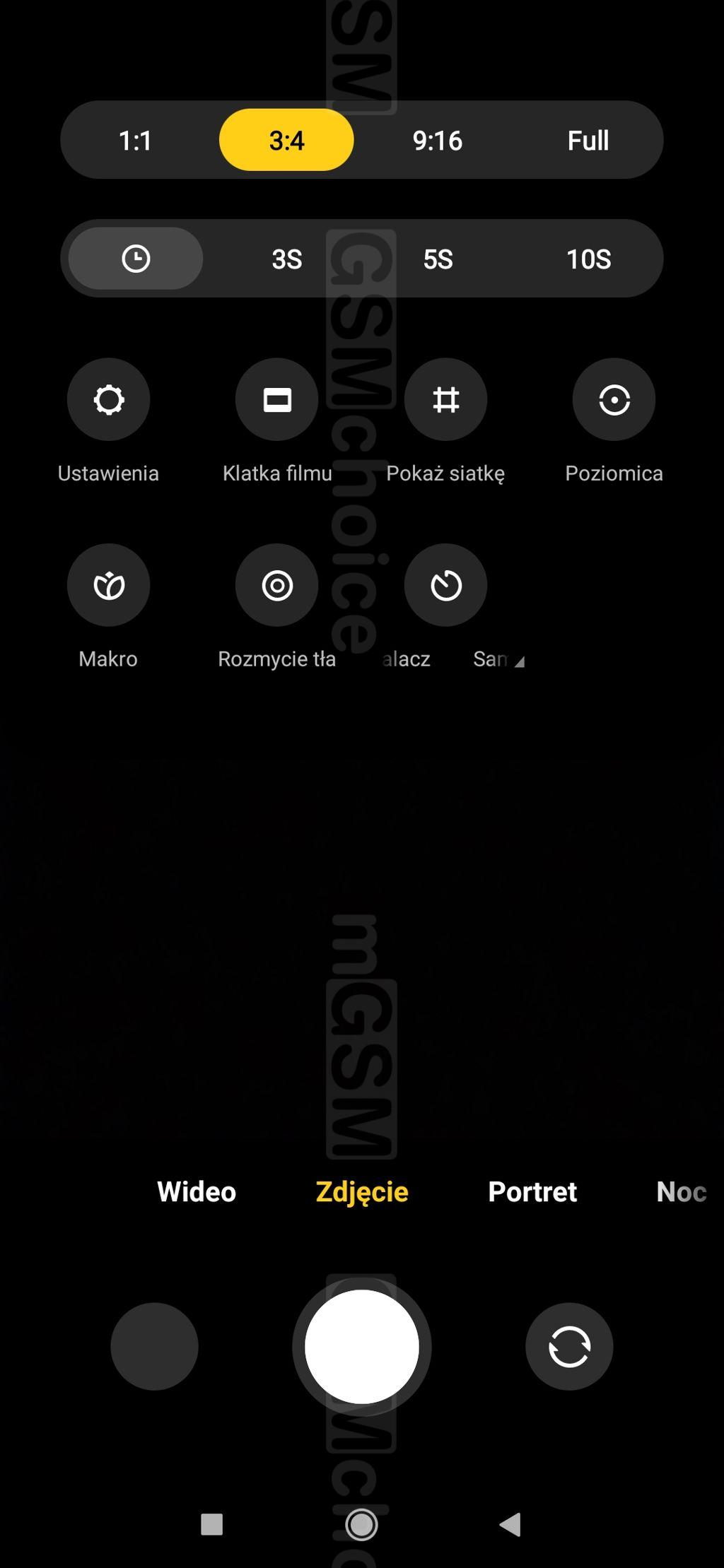Take a photo with the shutter button

click(x=361, y=1346)
